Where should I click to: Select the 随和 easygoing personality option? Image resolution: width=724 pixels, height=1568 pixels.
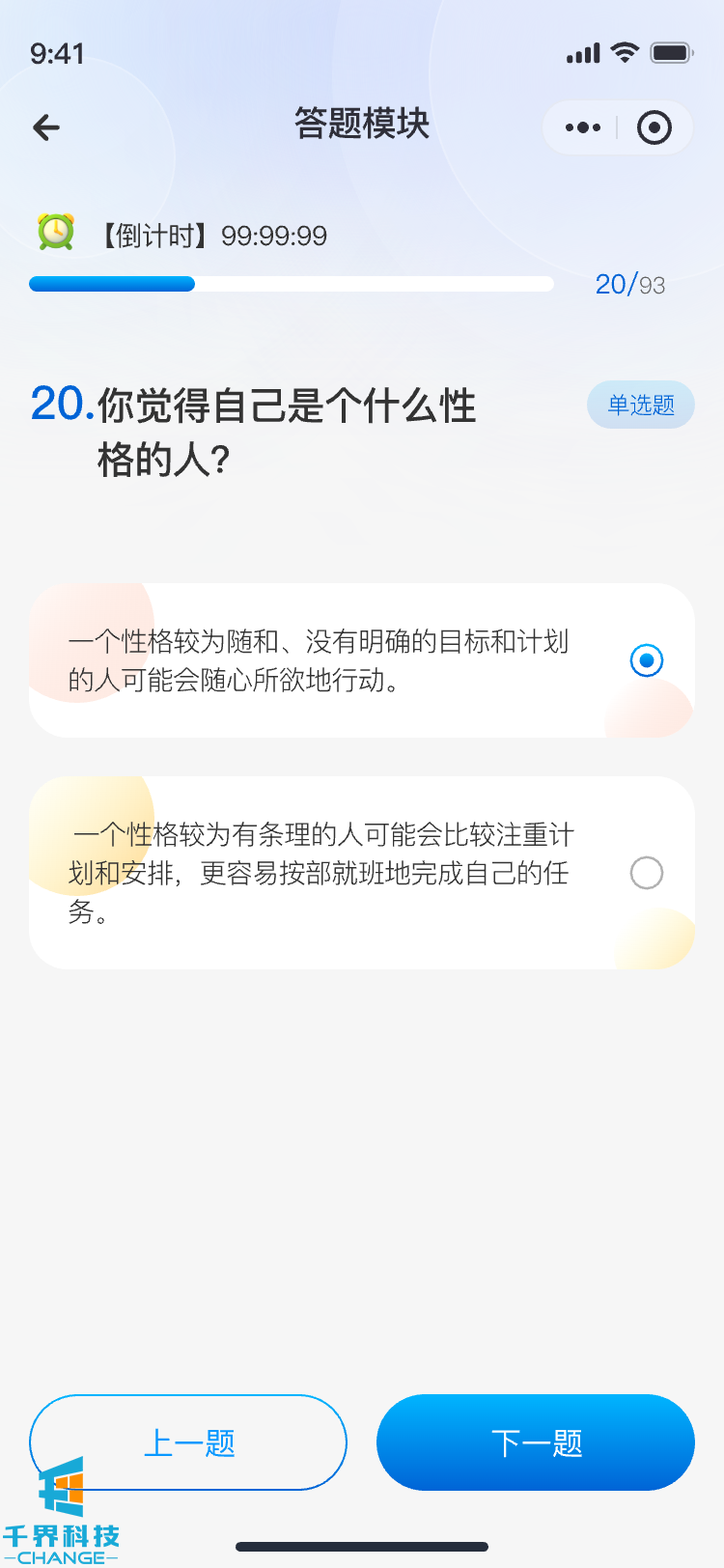646,660
